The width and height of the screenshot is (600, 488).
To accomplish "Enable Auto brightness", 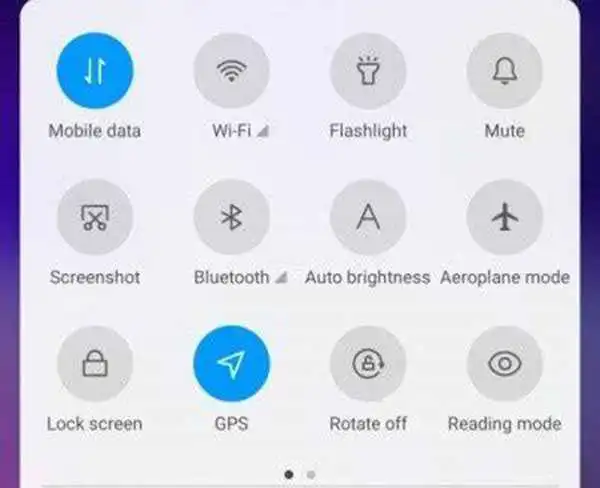I will tap(368, 218).
